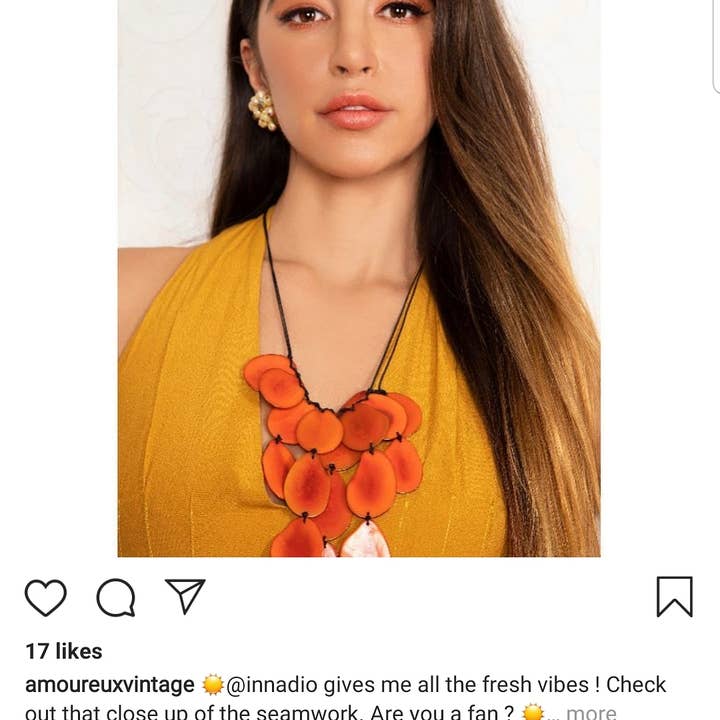Expand the caption with more
This screenshot has height=720, width=720.
(x=591, y=713)
